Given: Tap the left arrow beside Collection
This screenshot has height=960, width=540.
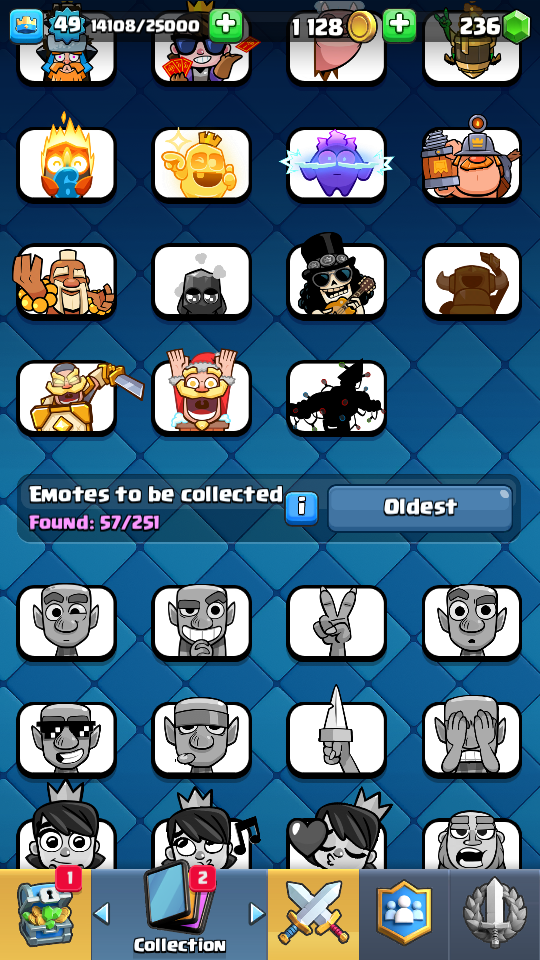Looking at the screenshot, I should click(x=102, y=913).
